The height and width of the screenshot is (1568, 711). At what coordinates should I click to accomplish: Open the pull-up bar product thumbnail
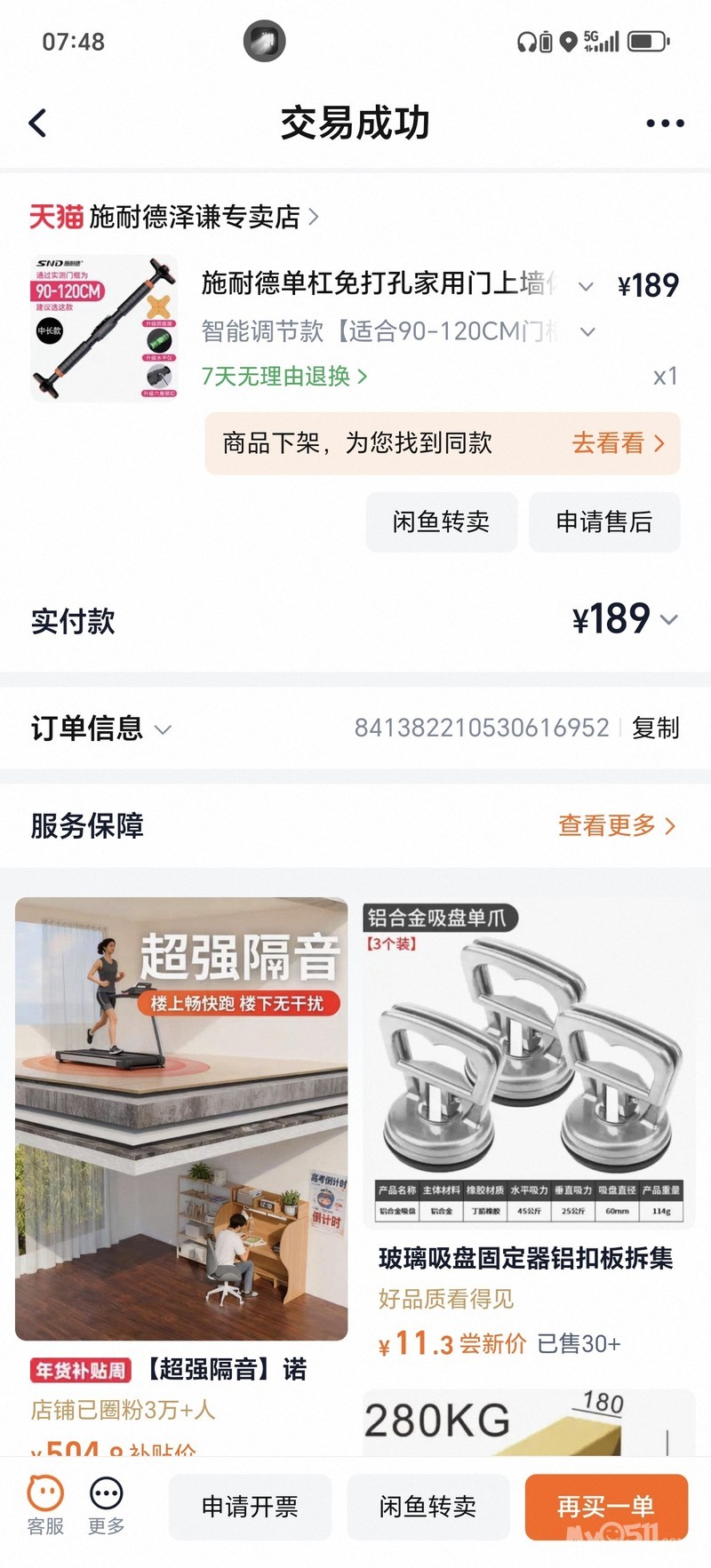pos(104,329)
